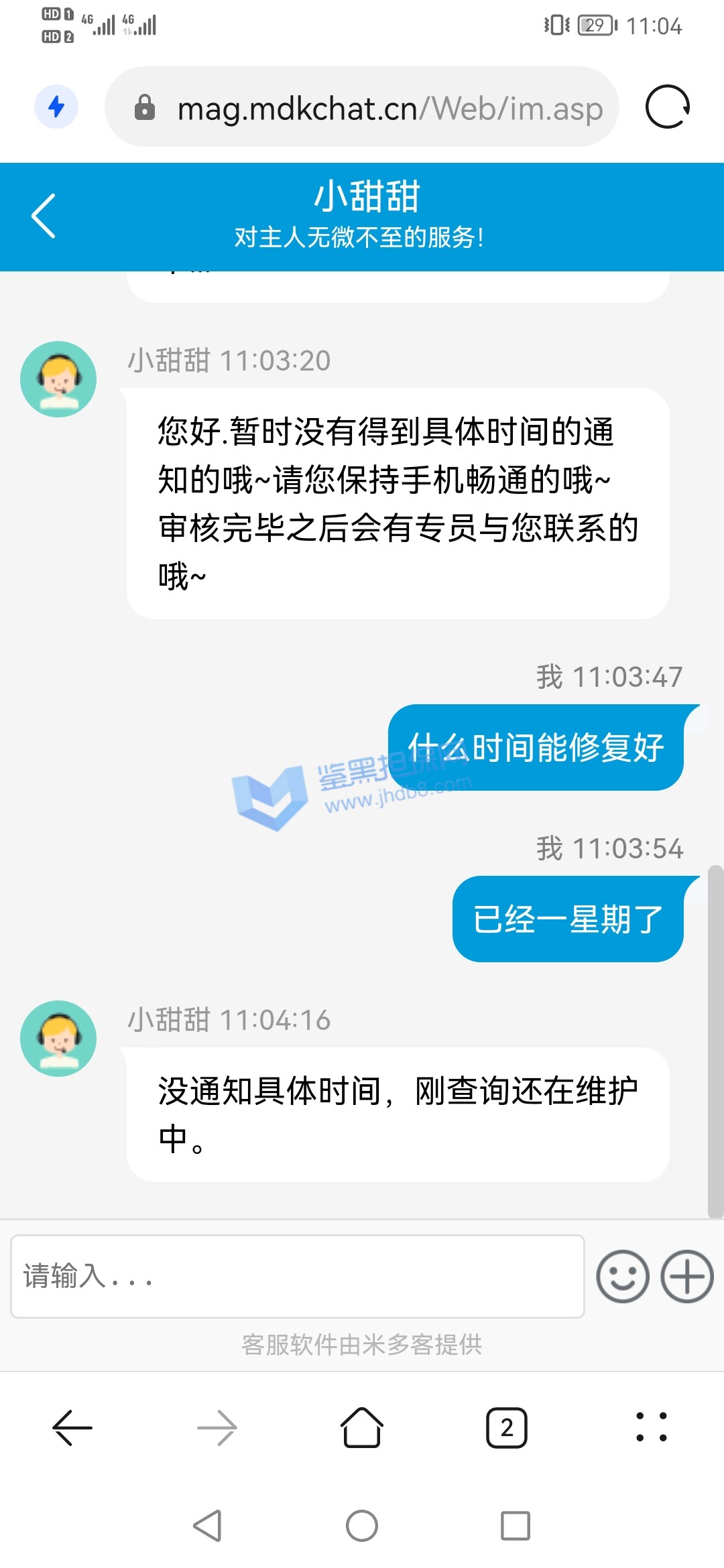The height and width of the screenshot is (1568, 724).
Task: Go back from the 小甜甜 chat
Action: [x=44, y=216]
